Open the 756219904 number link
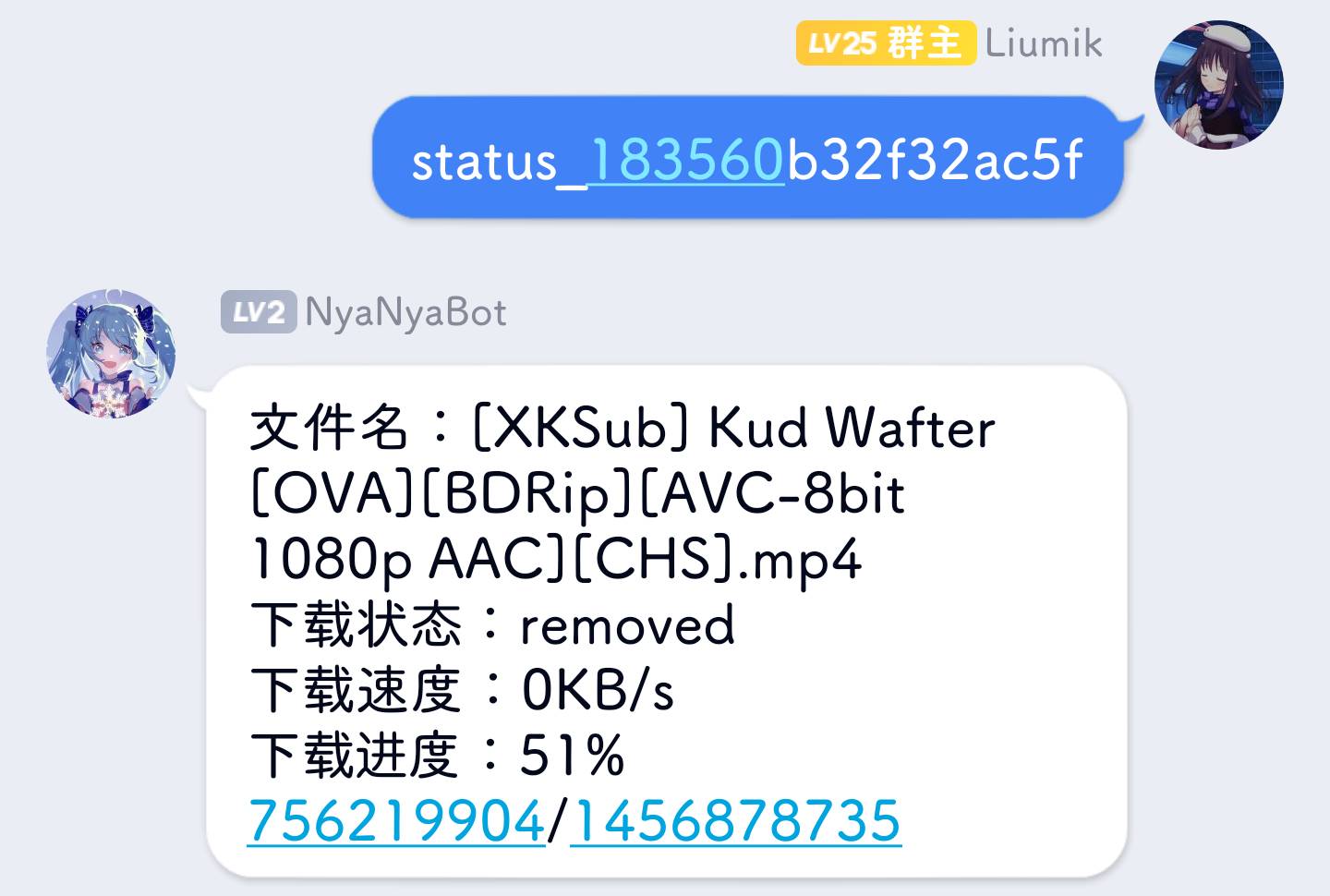Screen dimensions: 1330x896 click(x=396, y=820)
